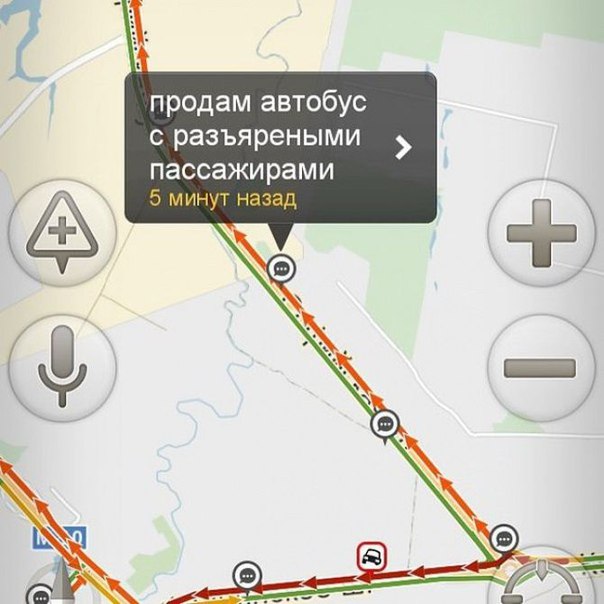Zoom out of the map

[541, 367]
